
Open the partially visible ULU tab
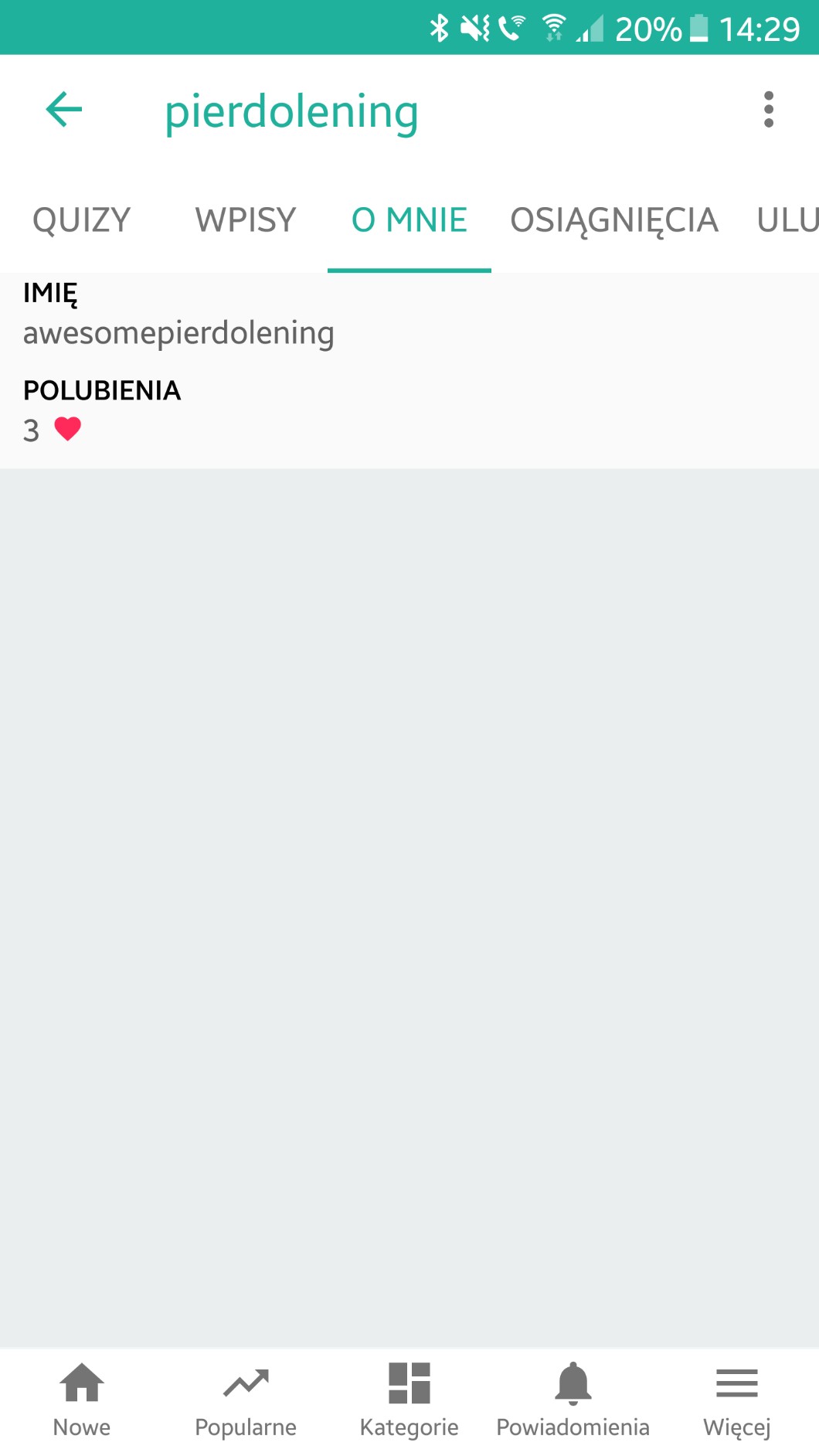point(787,220)
